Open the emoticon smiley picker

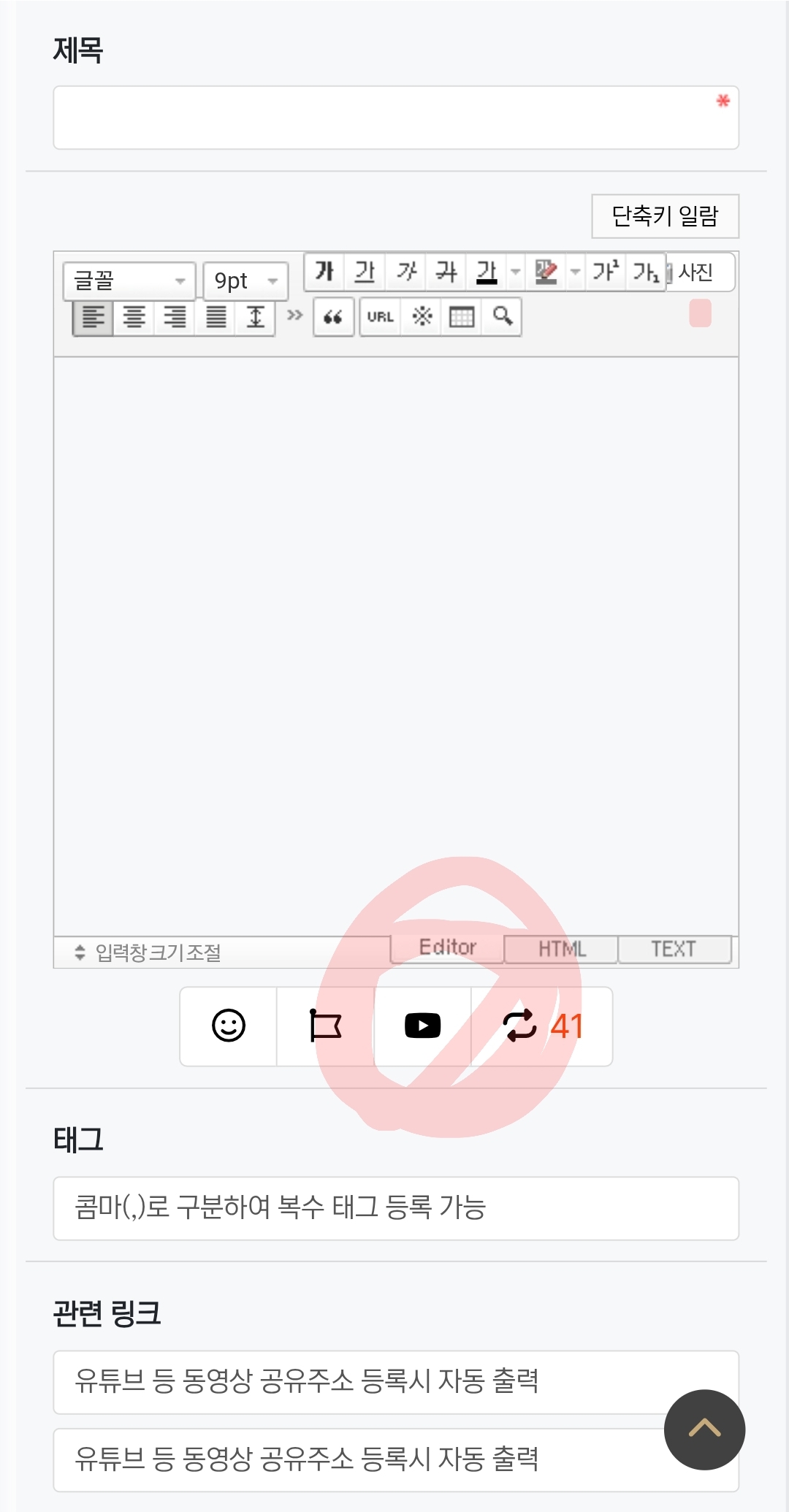tap(229, 1026)
